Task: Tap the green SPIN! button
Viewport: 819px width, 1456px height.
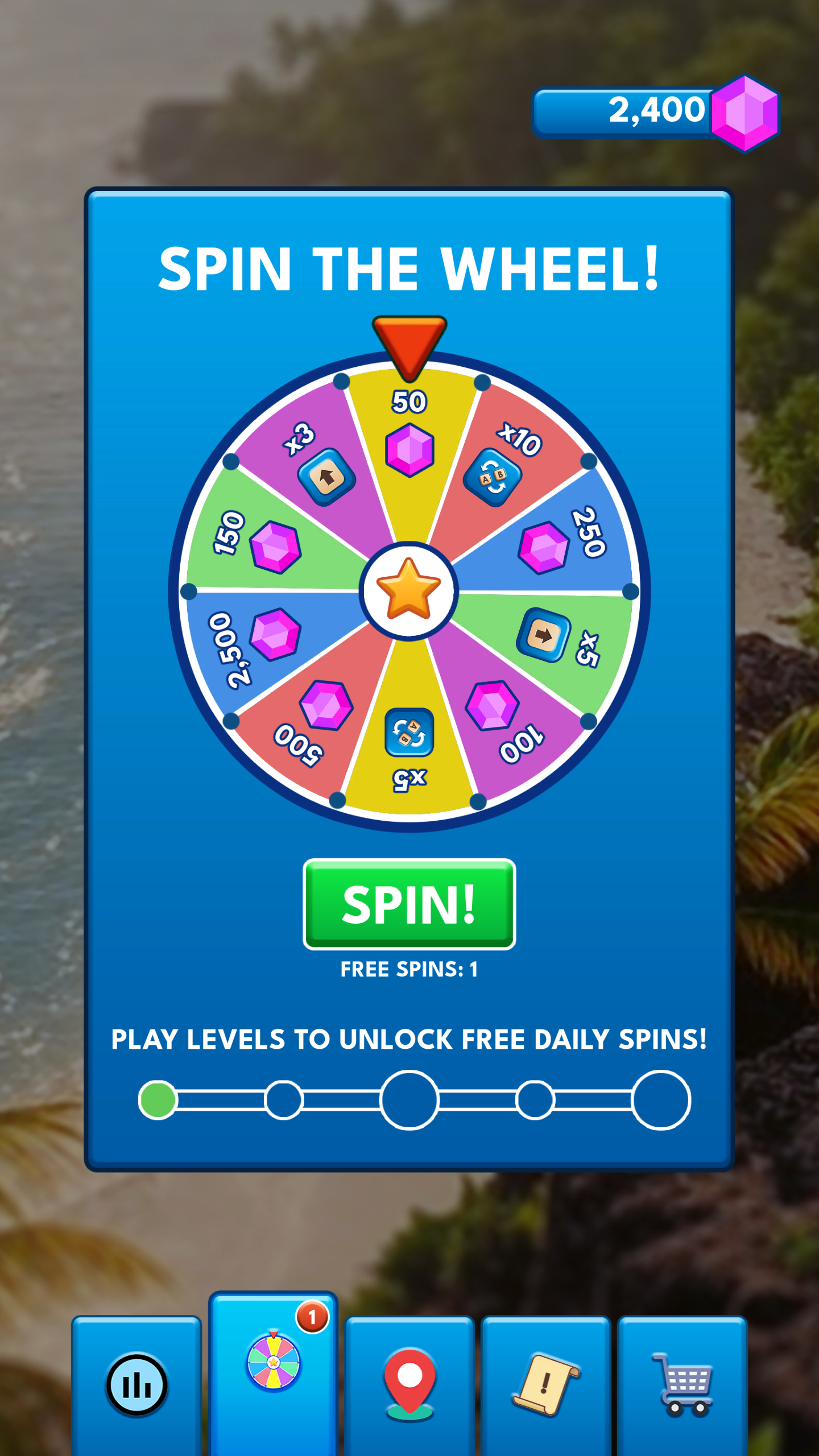Action: click(409, 904)
